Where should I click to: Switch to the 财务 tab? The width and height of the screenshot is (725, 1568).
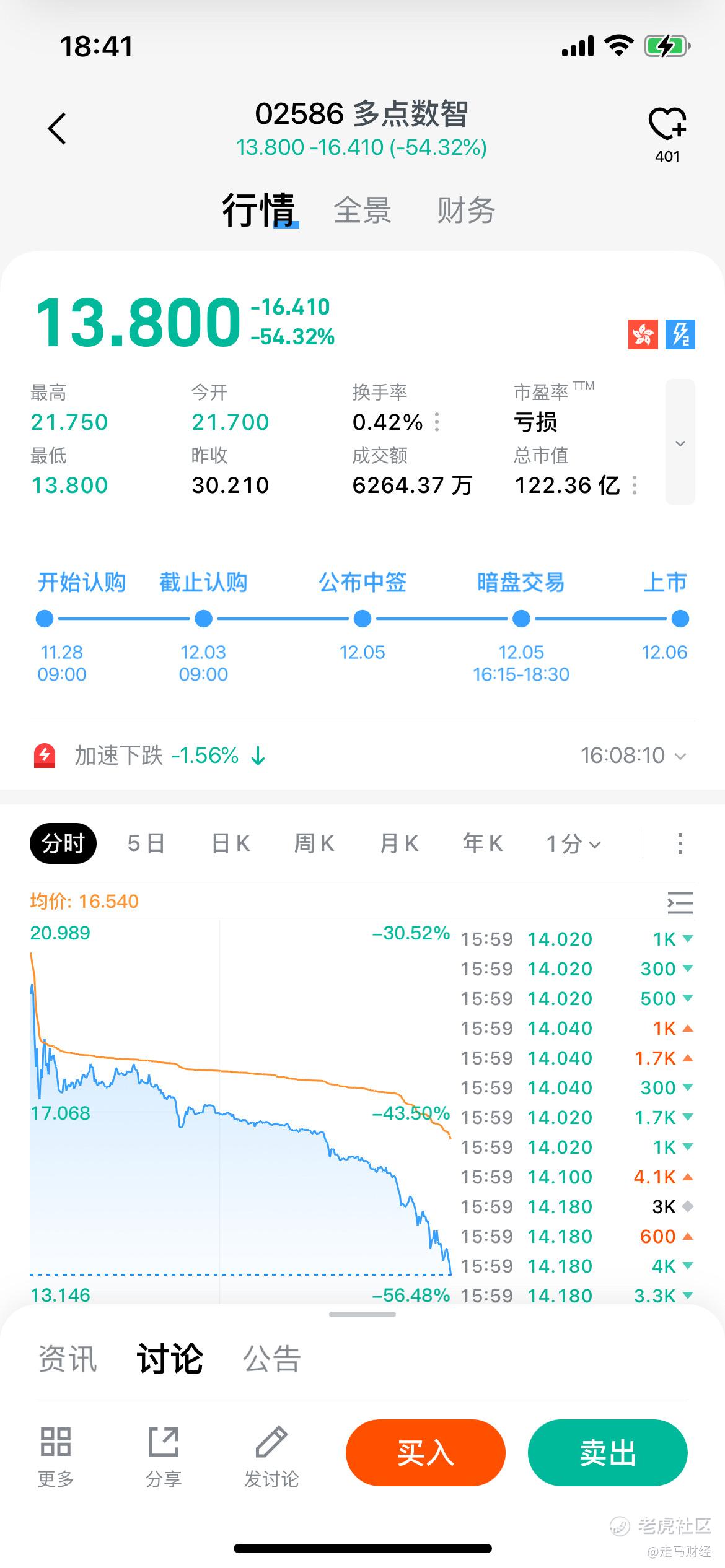click(x=466, y=211)
